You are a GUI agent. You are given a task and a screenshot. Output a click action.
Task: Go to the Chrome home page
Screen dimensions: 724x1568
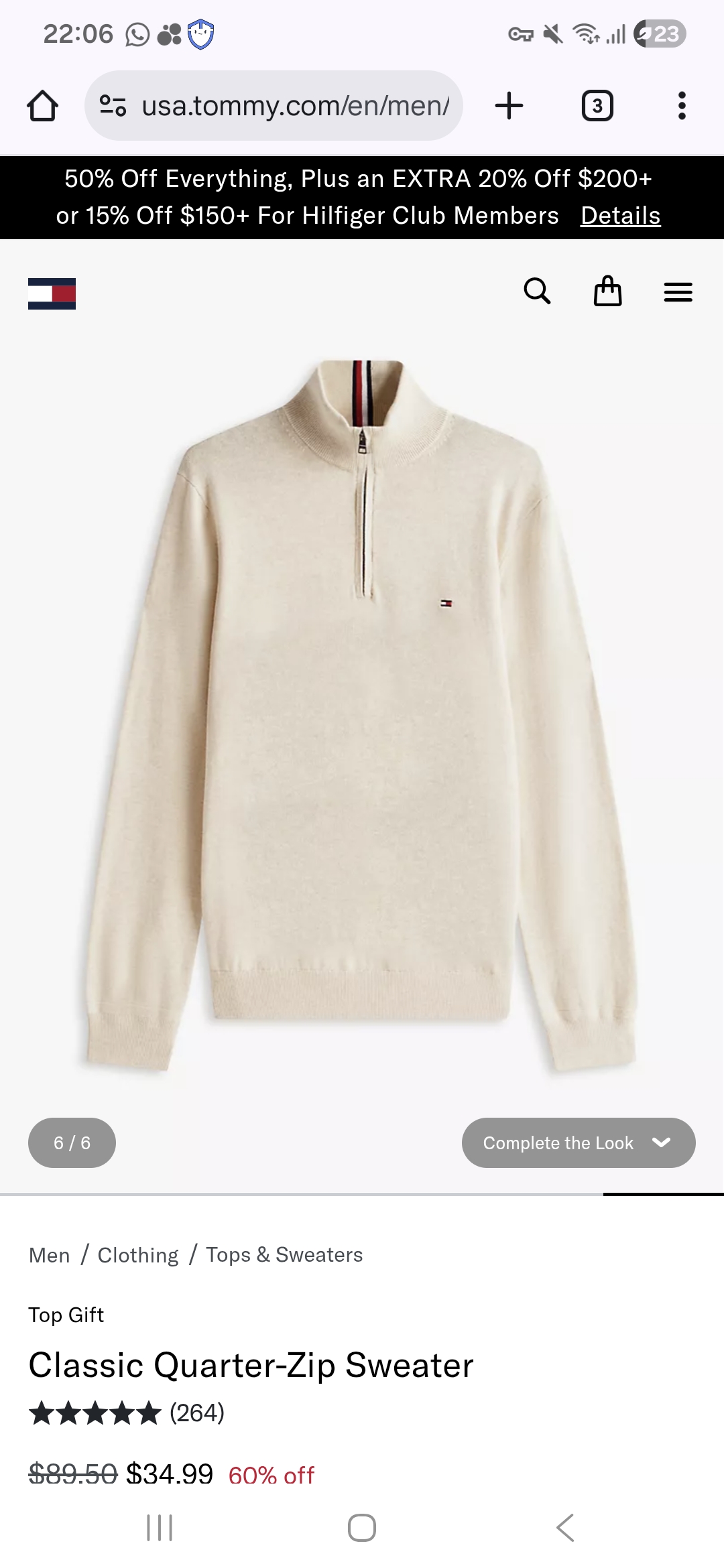42,106
